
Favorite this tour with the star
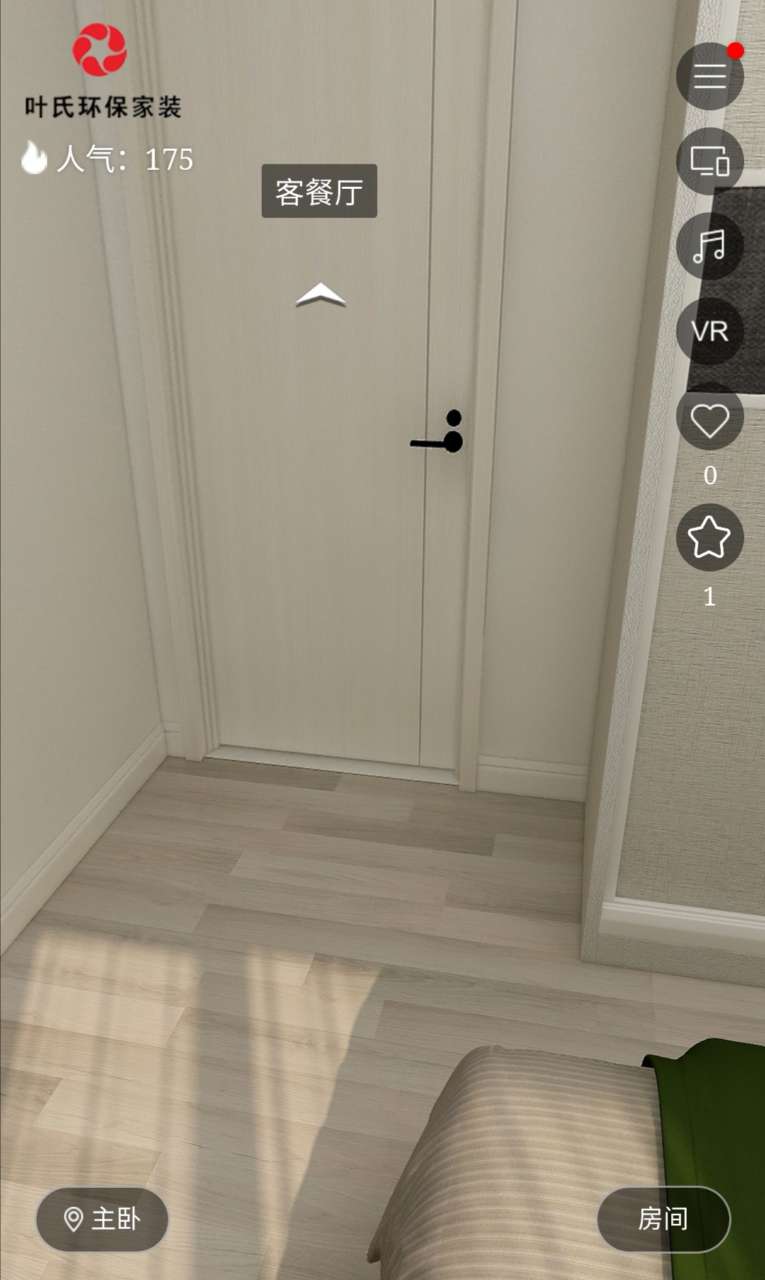tap(710, 538)
